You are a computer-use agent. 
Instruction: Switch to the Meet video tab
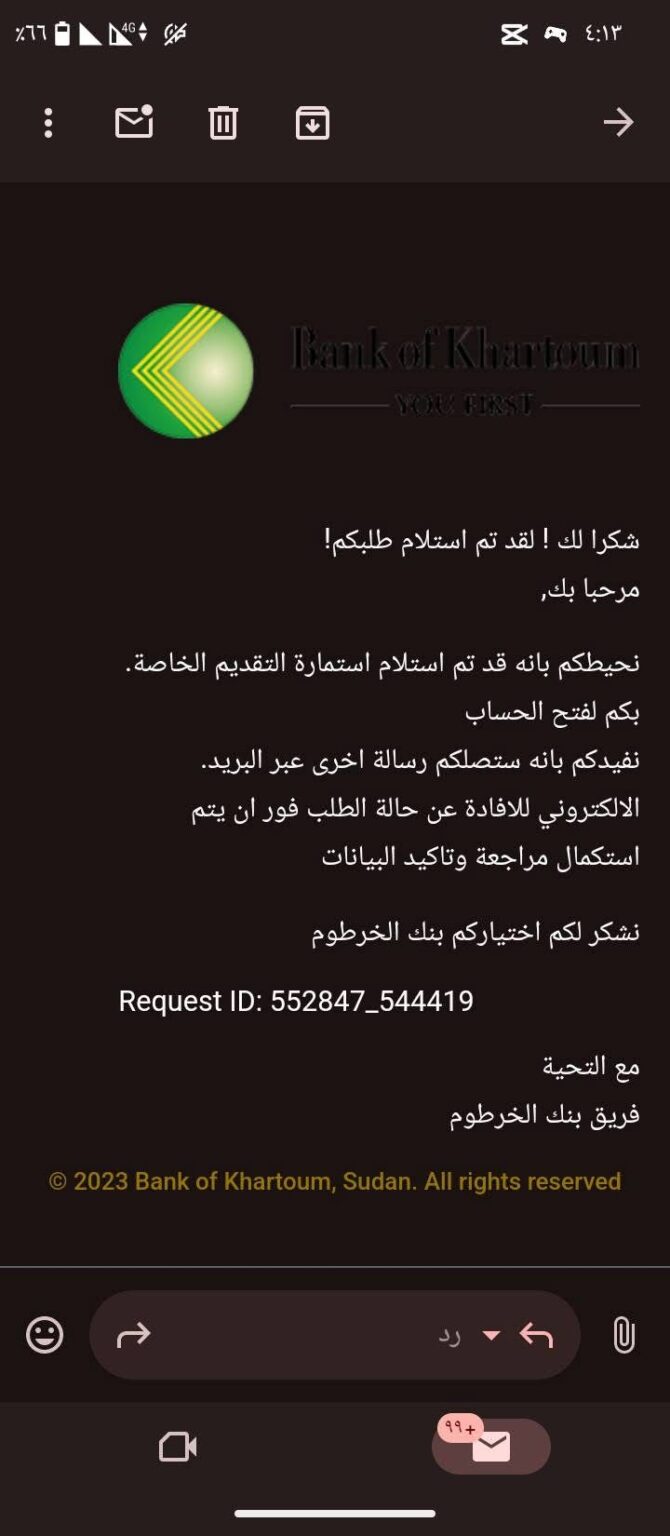coord(178,1446)
